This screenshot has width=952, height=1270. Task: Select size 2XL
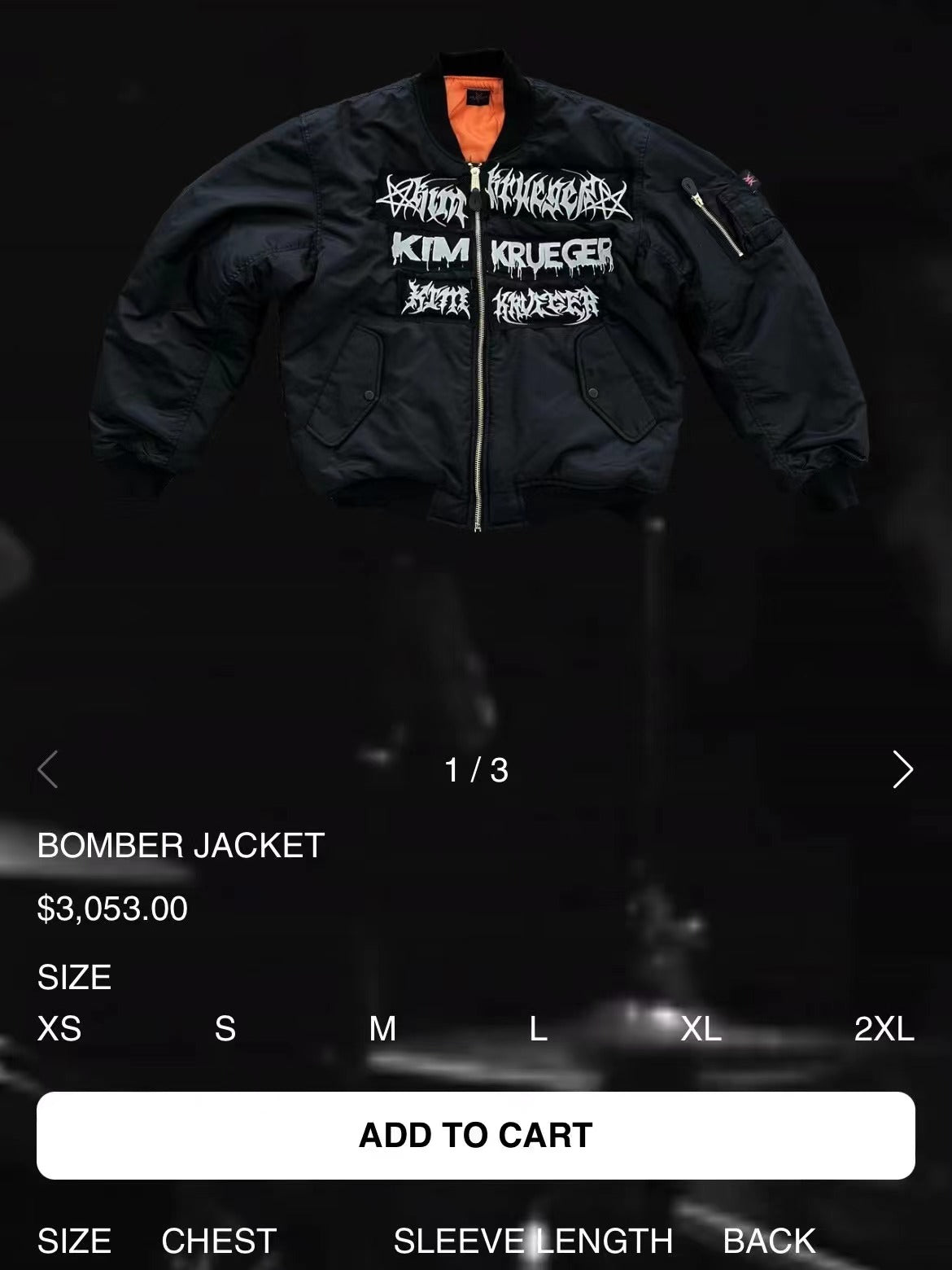point(884,1029)
